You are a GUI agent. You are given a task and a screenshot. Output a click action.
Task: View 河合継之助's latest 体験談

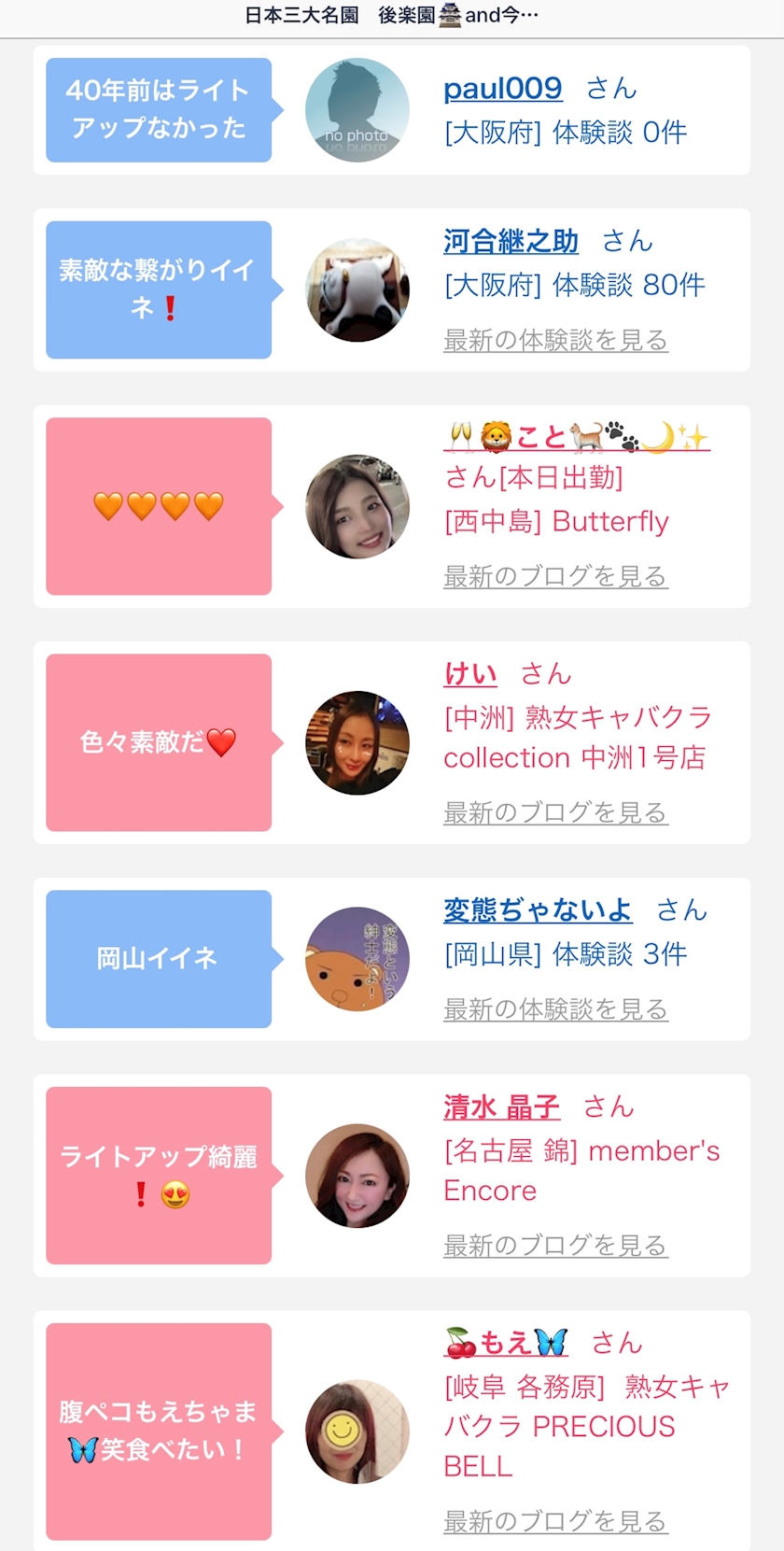555,341
